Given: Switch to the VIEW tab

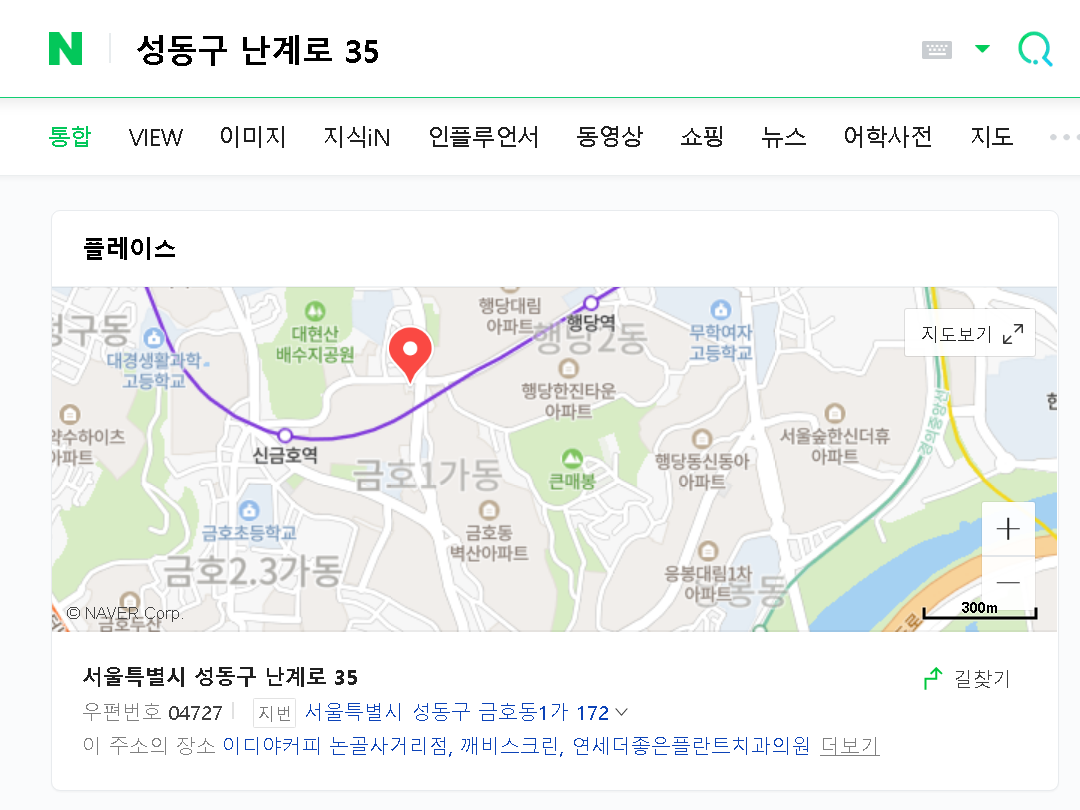Looking at the screenshot, I should (x=156, y=138).
